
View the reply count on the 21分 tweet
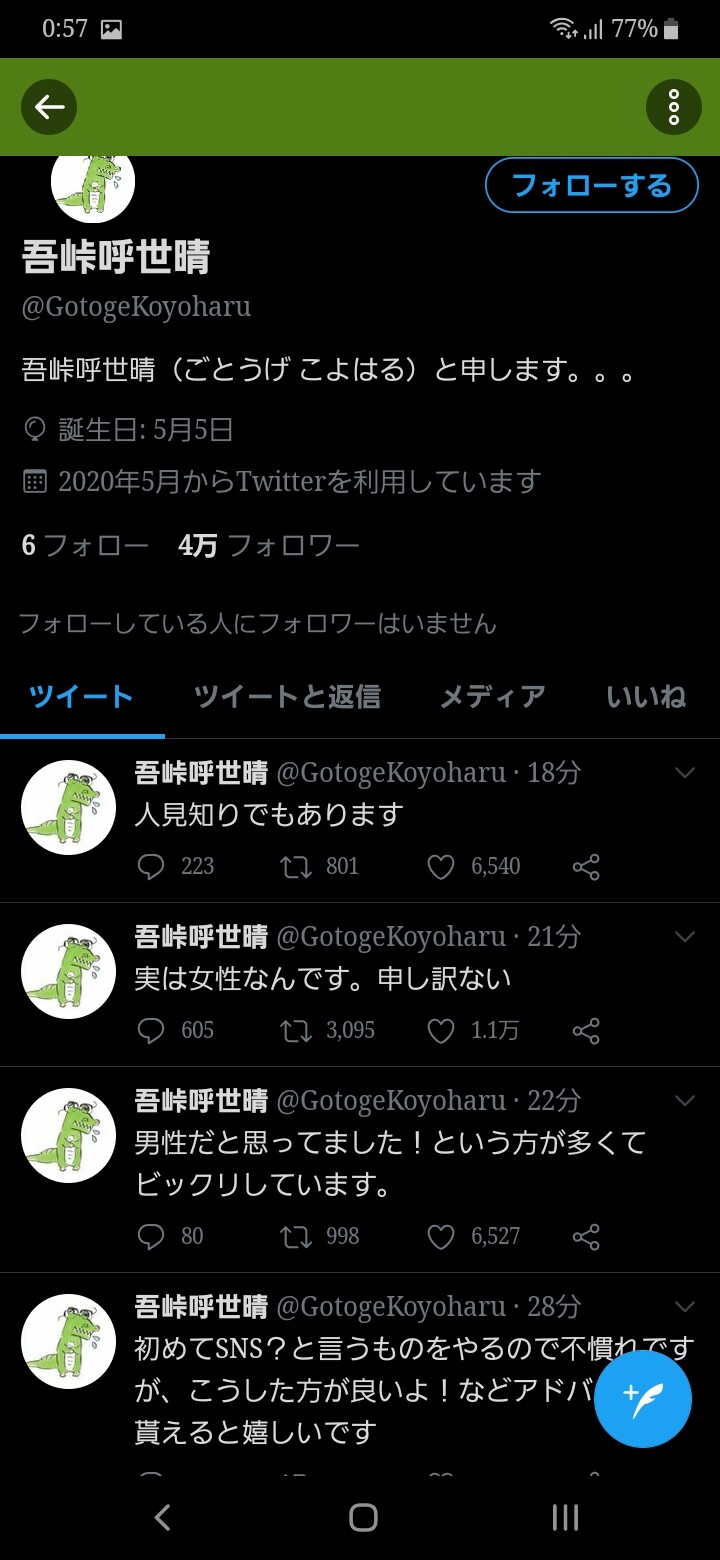(175, 1031)
